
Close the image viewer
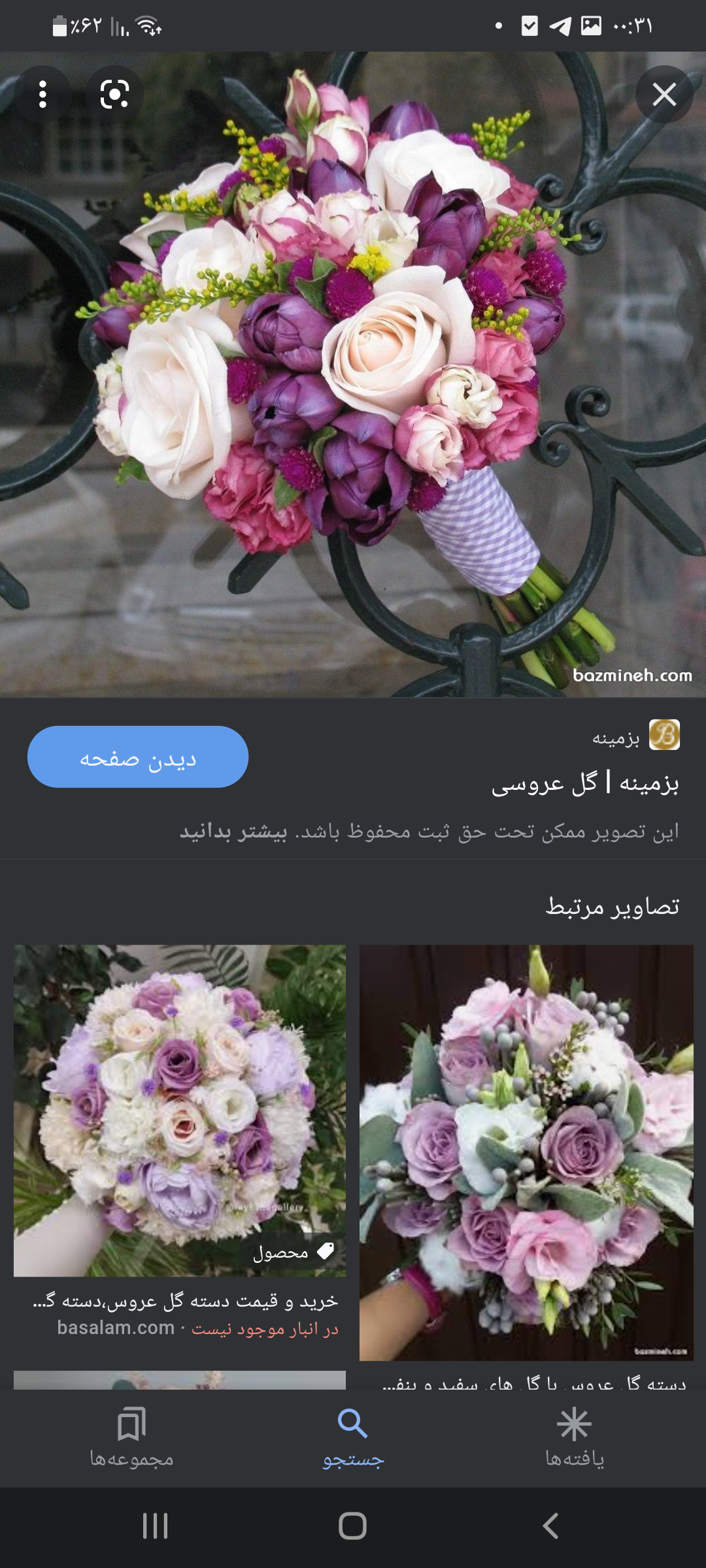click(x=664, y=95)
